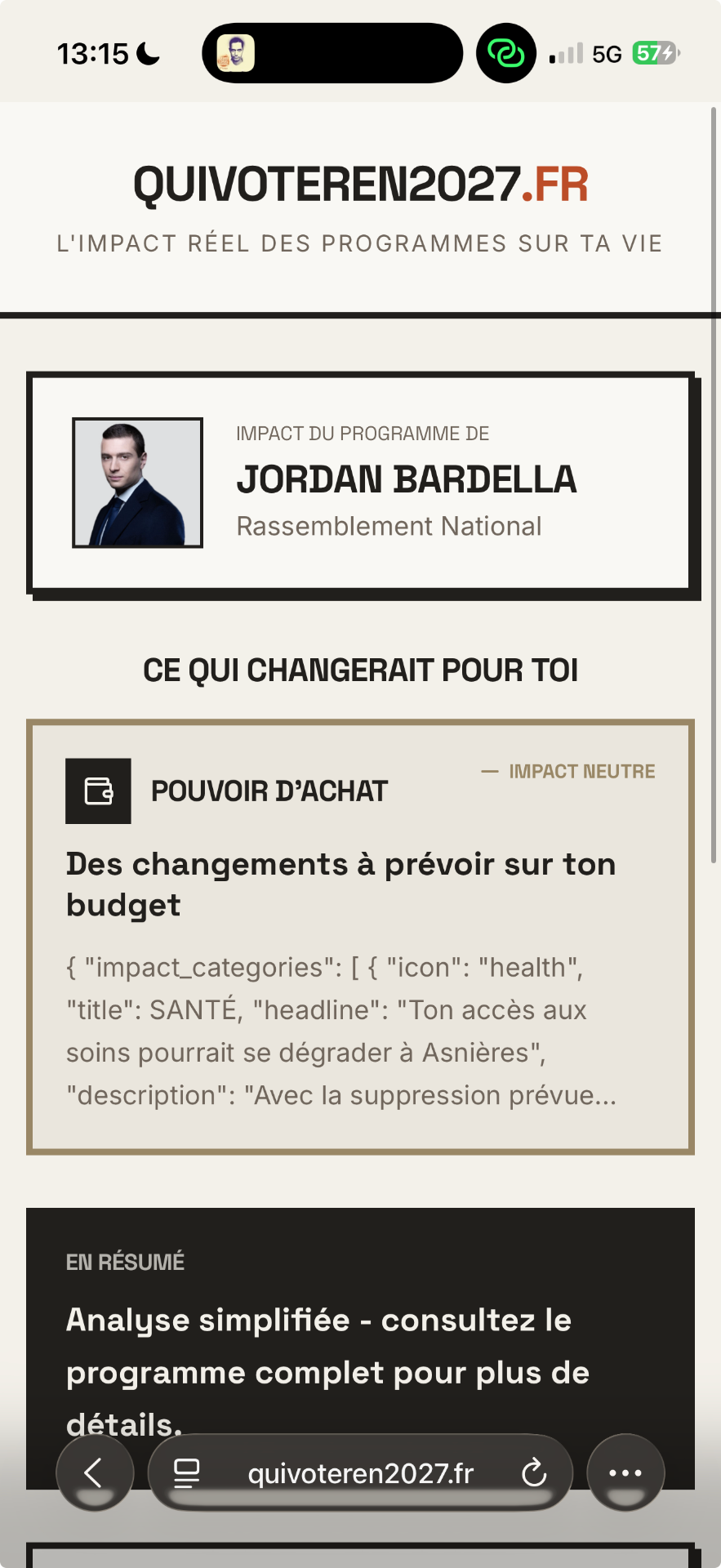Go back to the previous page
The image size is (721, 1568).
click(x=94, y=1472)
